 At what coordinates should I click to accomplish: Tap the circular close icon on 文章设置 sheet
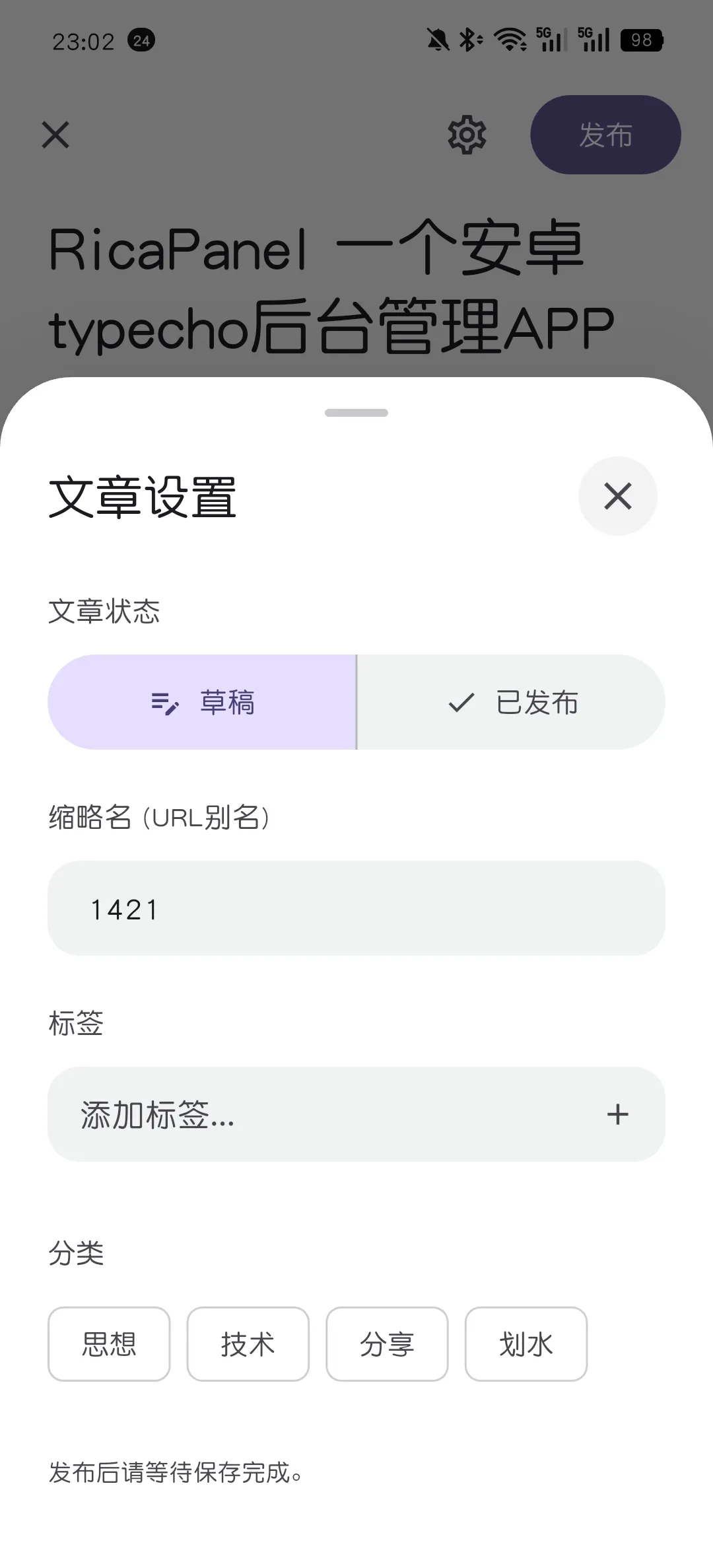(x=618, y=496)
